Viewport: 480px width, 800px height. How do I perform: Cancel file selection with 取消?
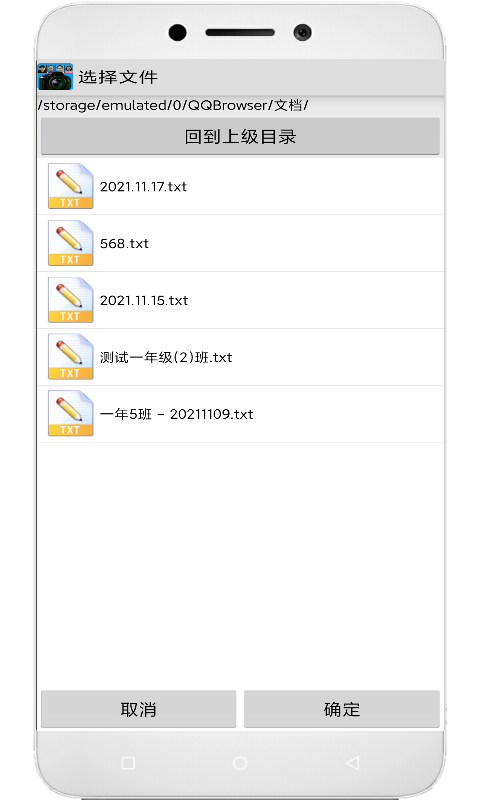(138, 709)
